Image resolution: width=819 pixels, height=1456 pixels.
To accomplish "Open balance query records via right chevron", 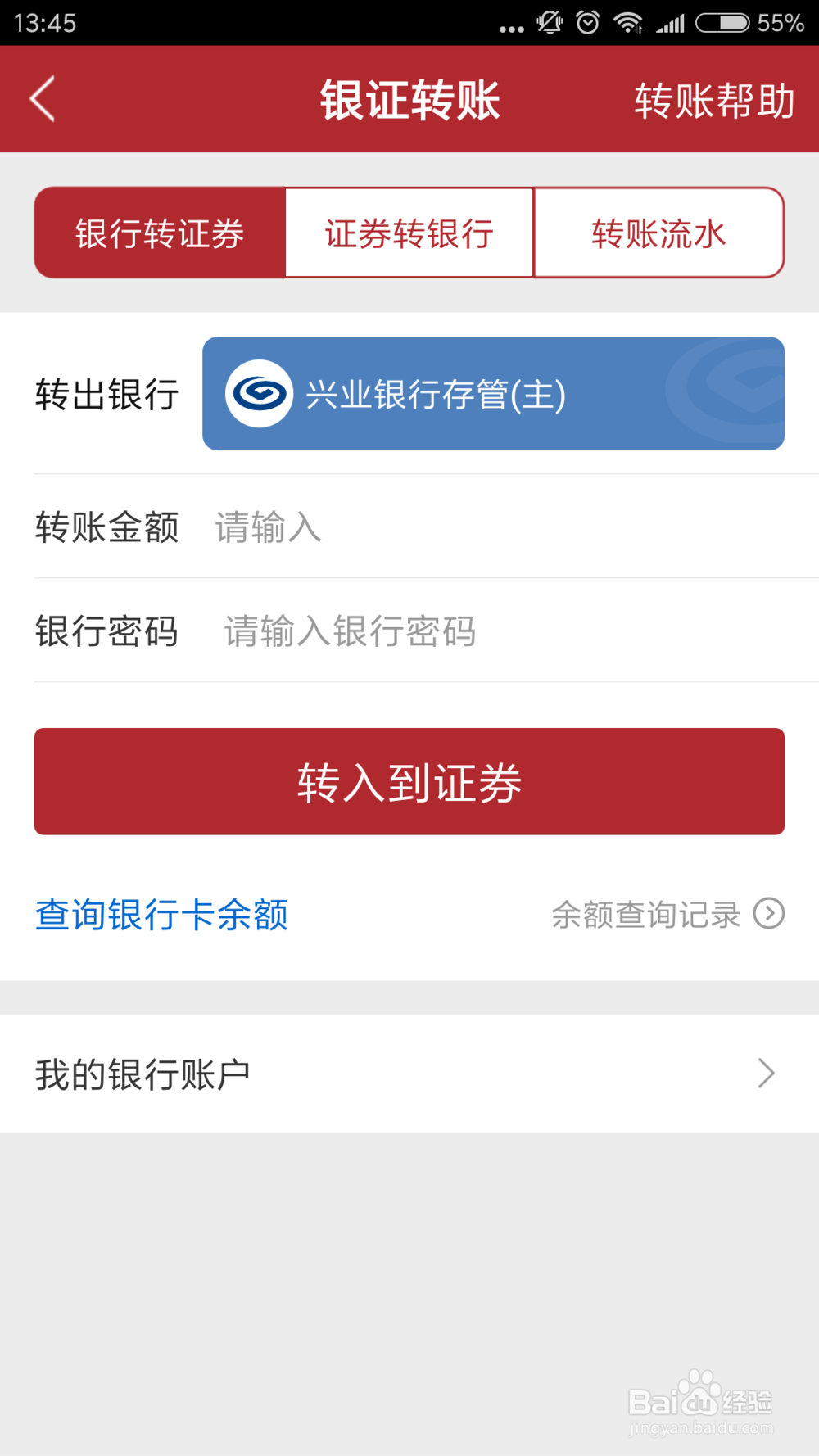I will [768, 914].
